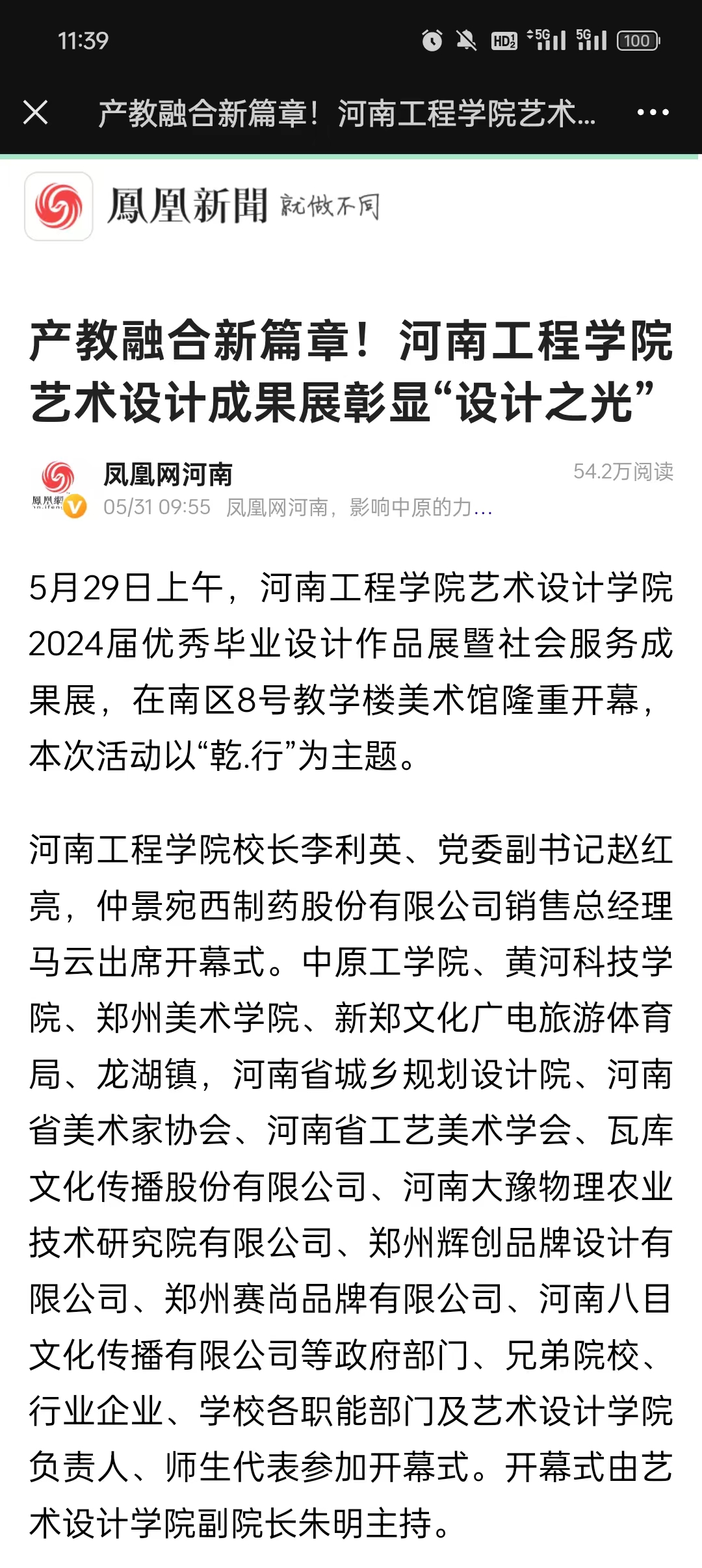
Task: Open the 凤凰网河南 author profile
Action: 168,475
